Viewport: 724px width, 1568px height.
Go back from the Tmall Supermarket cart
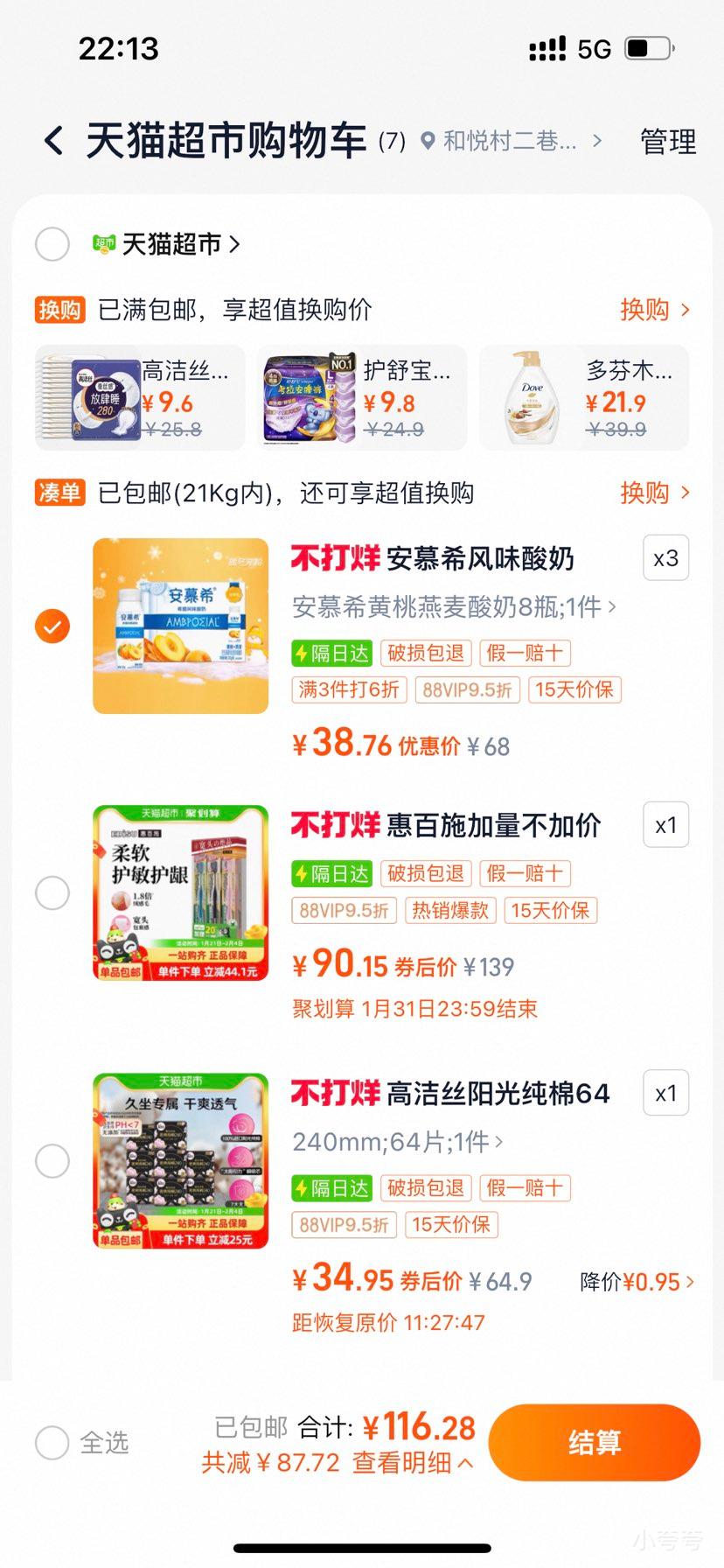coord(54,141)
